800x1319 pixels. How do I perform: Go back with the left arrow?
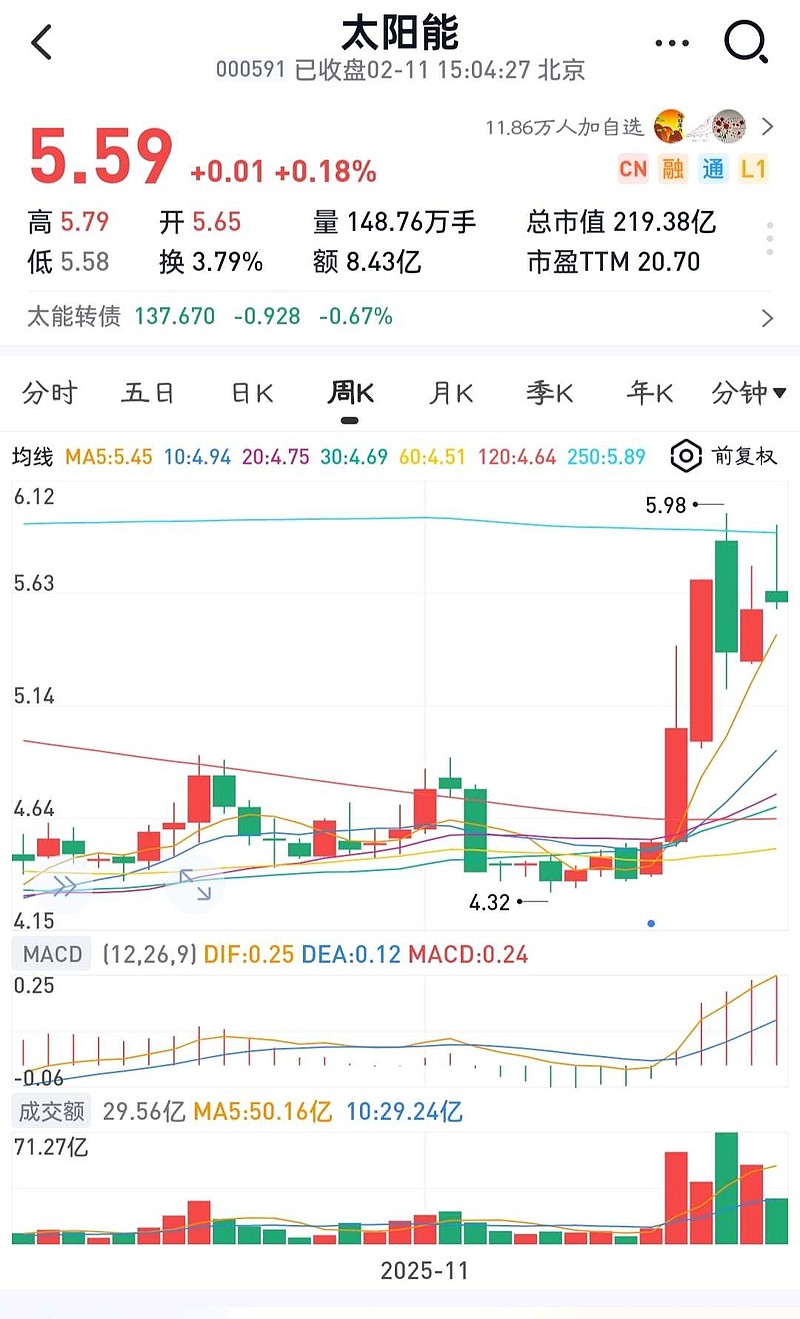tap(40, 44)
